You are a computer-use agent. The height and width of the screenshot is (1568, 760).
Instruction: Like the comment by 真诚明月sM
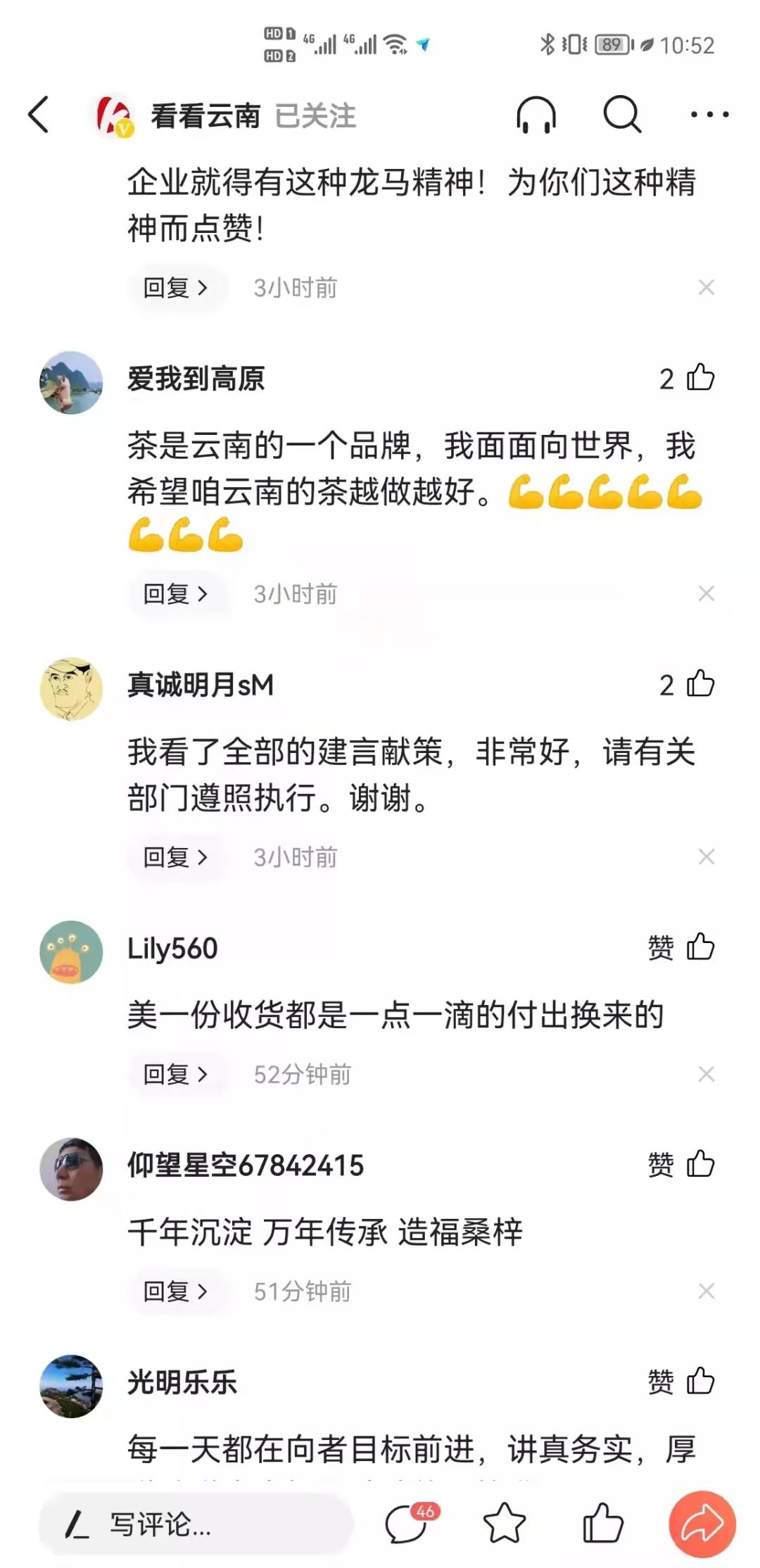(700, 684)
